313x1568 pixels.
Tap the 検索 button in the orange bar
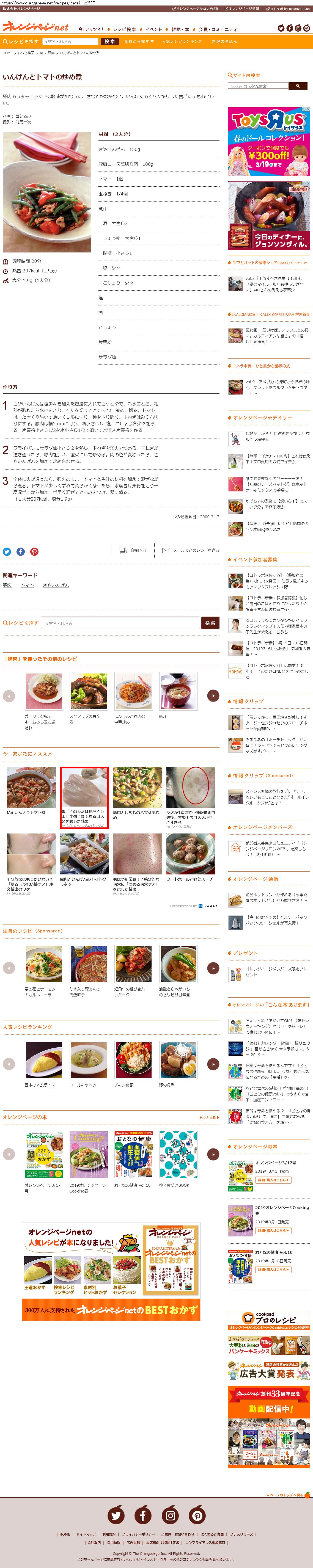click(110, 42)
